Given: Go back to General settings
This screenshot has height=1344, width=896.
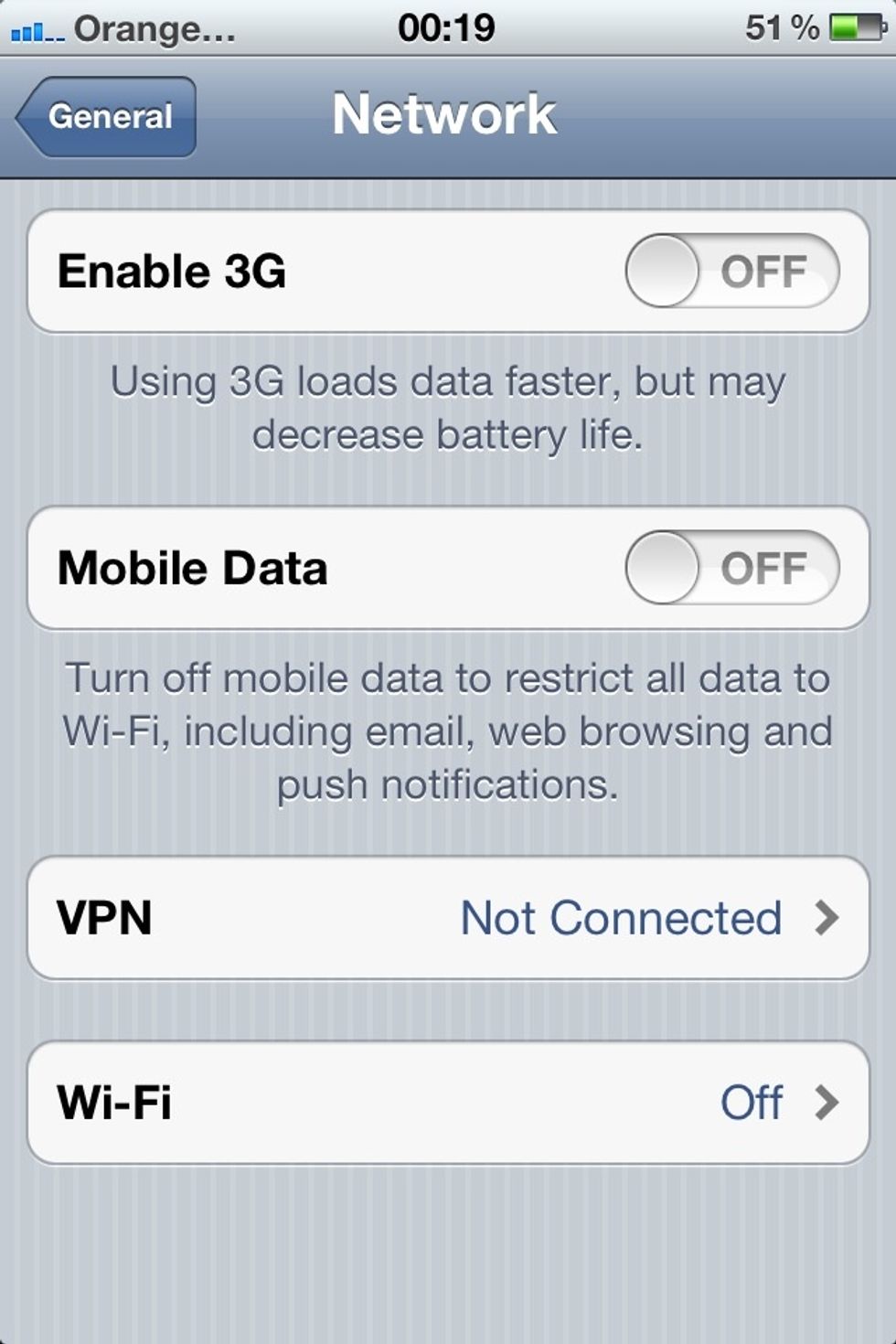Looking at the screenshot, I should pyautogui.click(x=108, y=117).
